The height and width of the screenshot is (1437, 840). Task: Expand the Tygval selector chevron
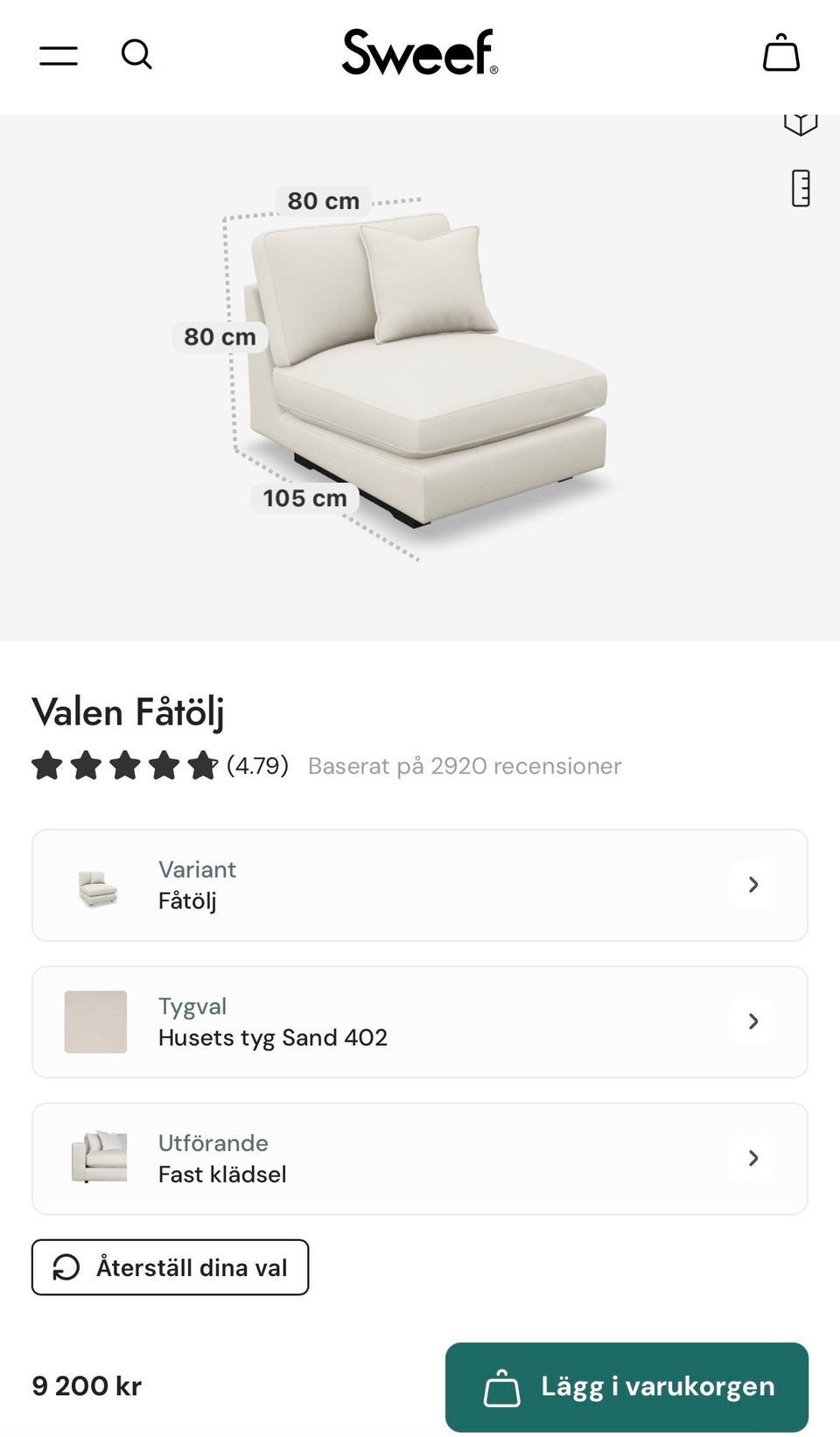(x=751, y=1021)
